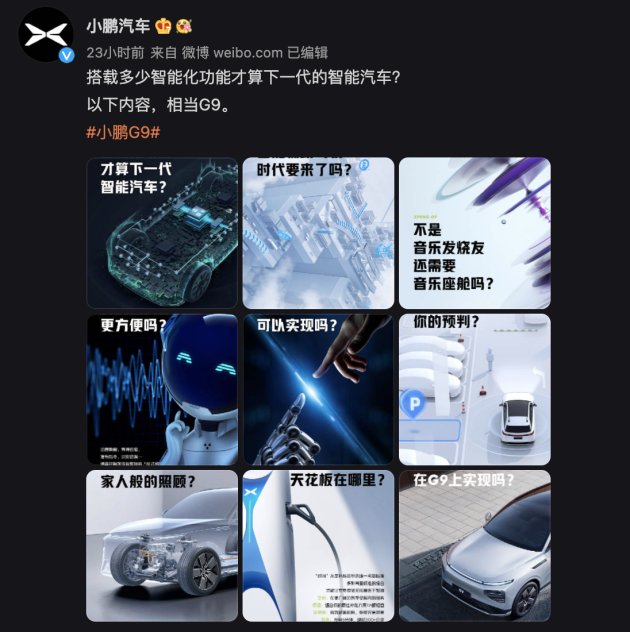Open the 更方便吗 robot image
630x632 pixels.
coord(162,389)
